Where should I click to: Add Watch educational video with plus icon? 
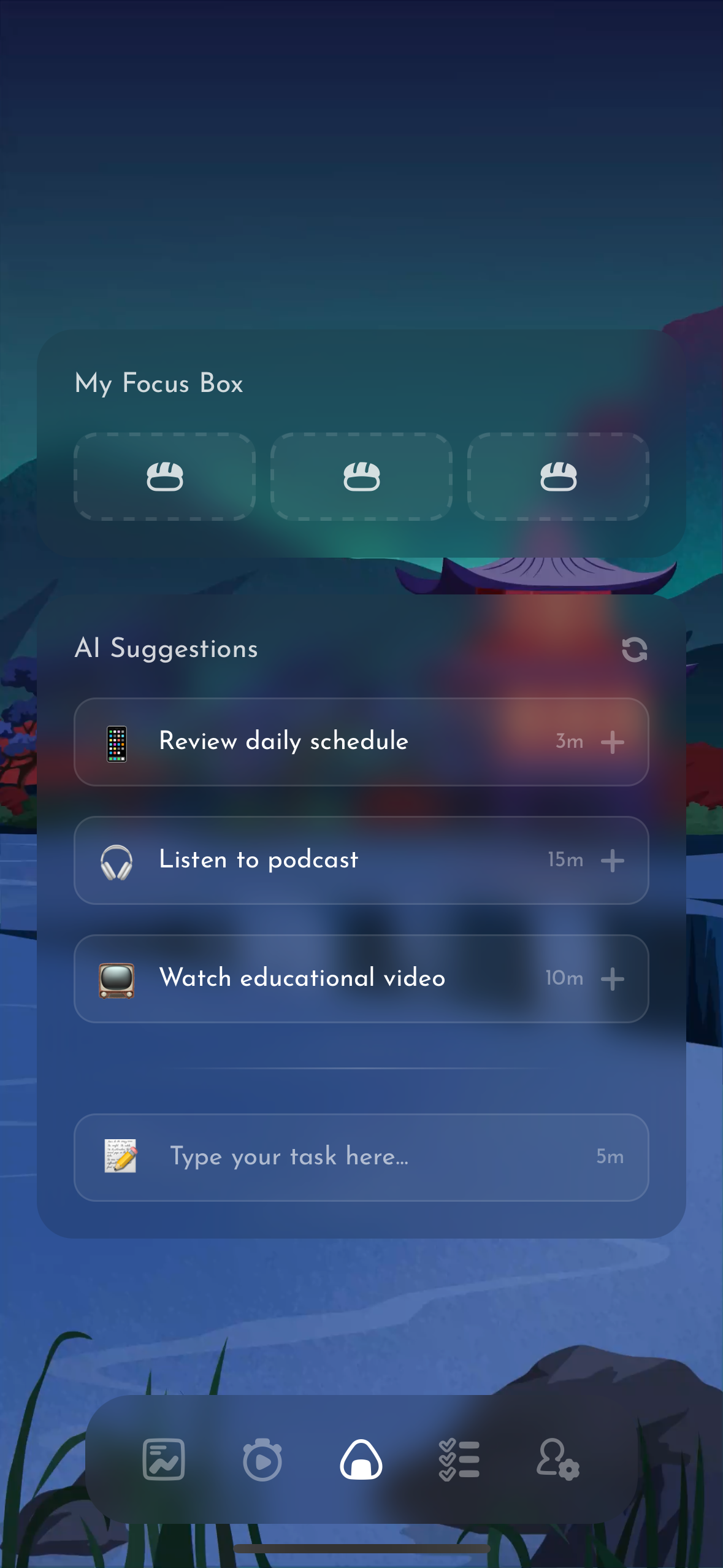click(612, 979)
